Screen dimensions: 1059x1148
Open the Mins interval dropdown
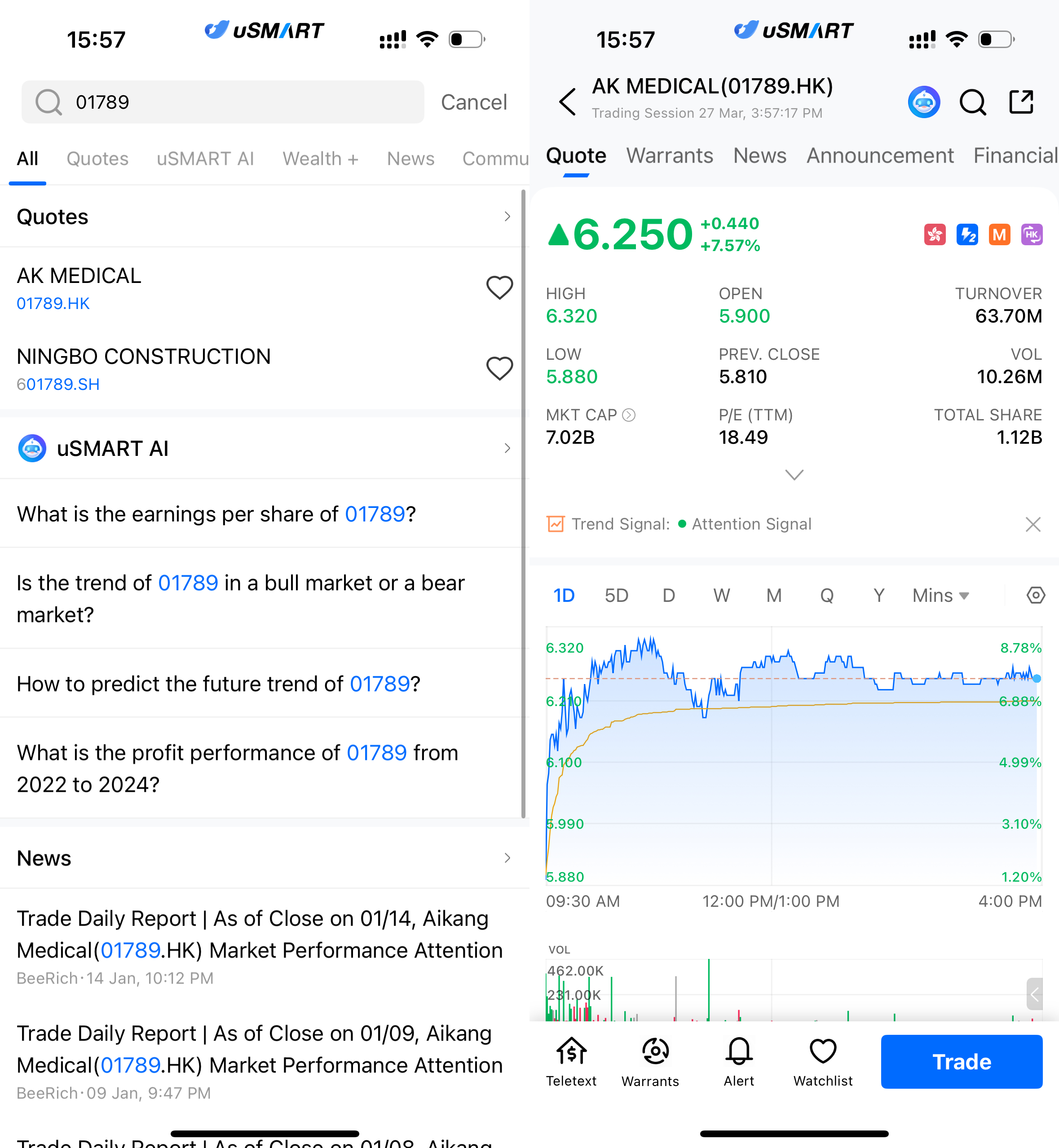point(940,596)
